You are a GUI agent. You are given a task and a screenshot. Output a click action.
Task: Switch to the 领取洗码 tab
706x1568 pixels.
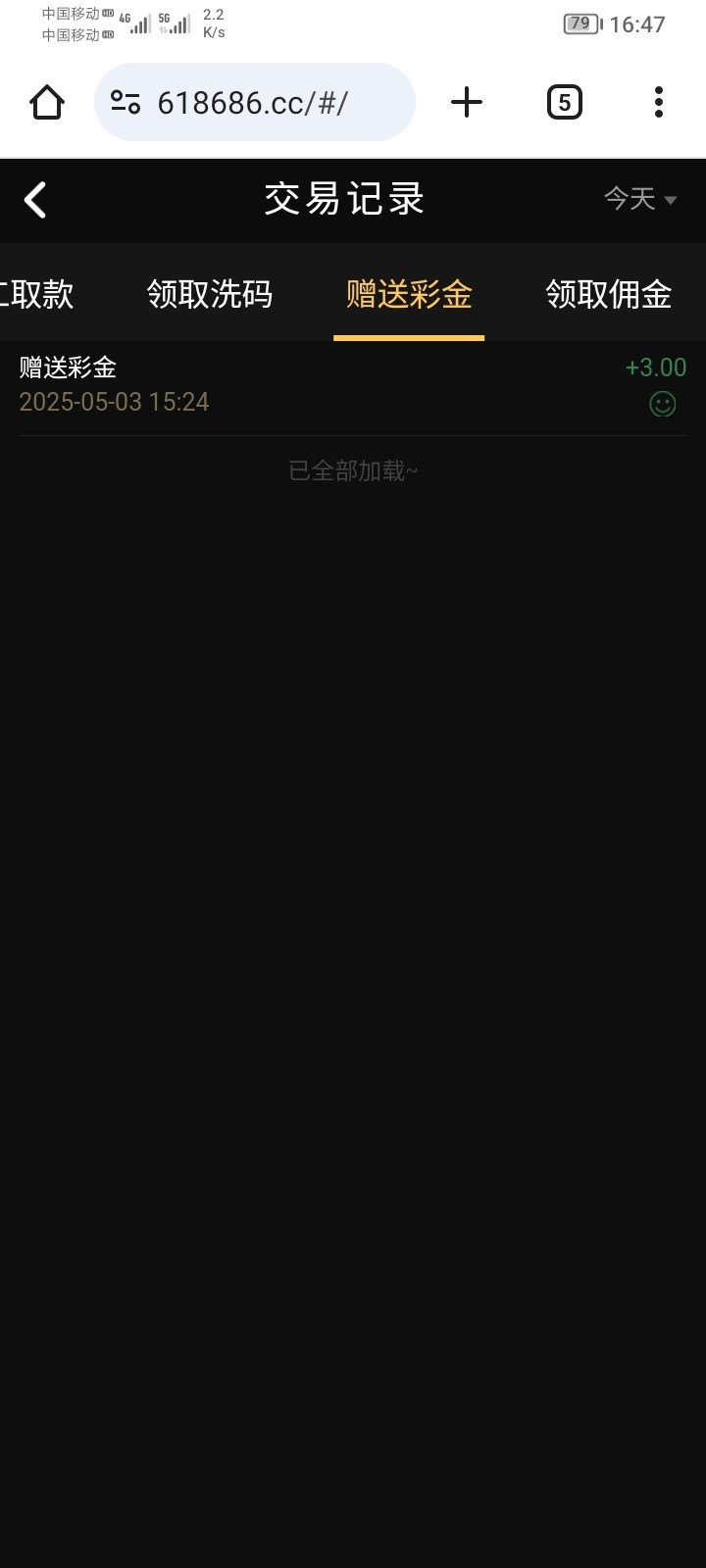click(210, 294)
